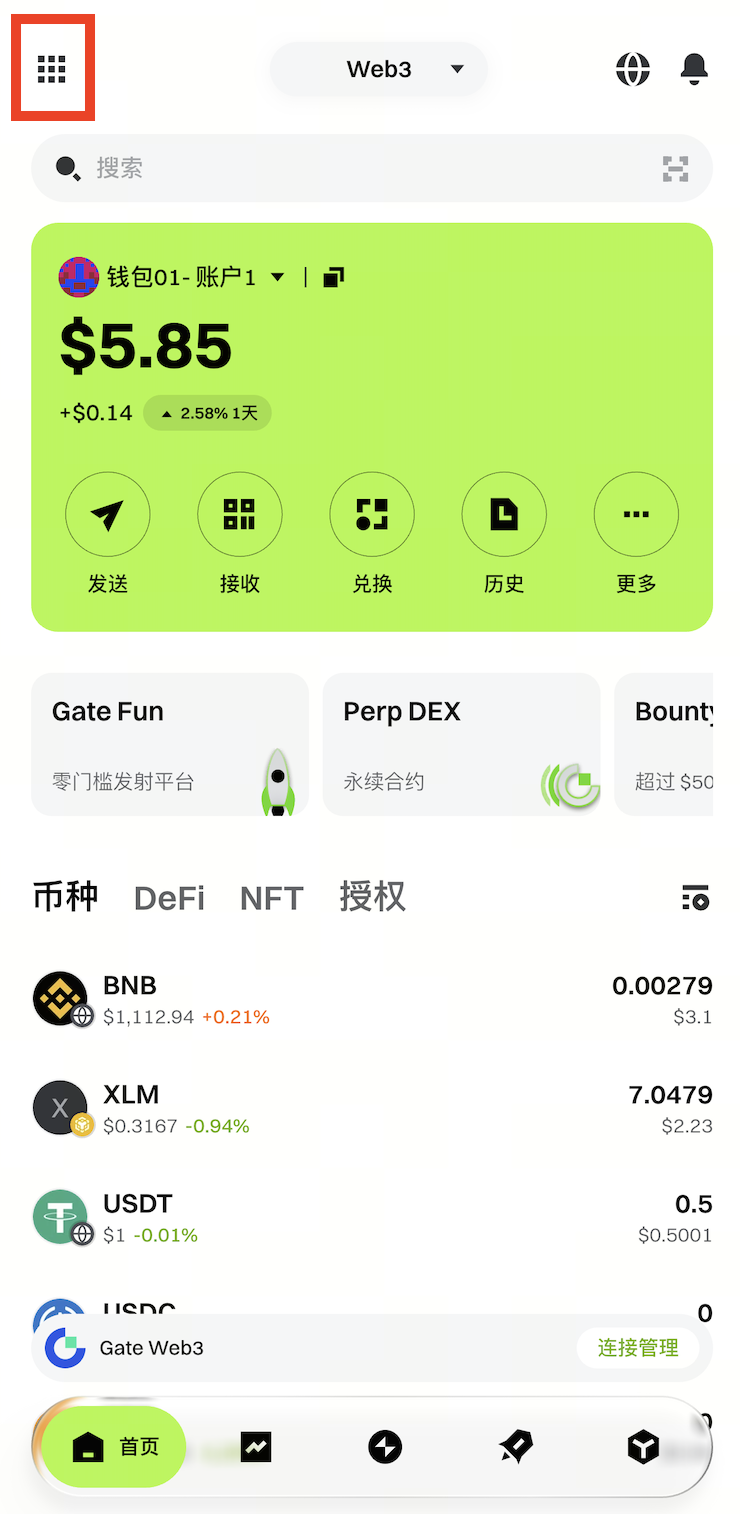Image resolution: width=740 pixels, height=1514 pixels.
Task: Open 接收 to receive funds
Action: [x=239, y=515]
